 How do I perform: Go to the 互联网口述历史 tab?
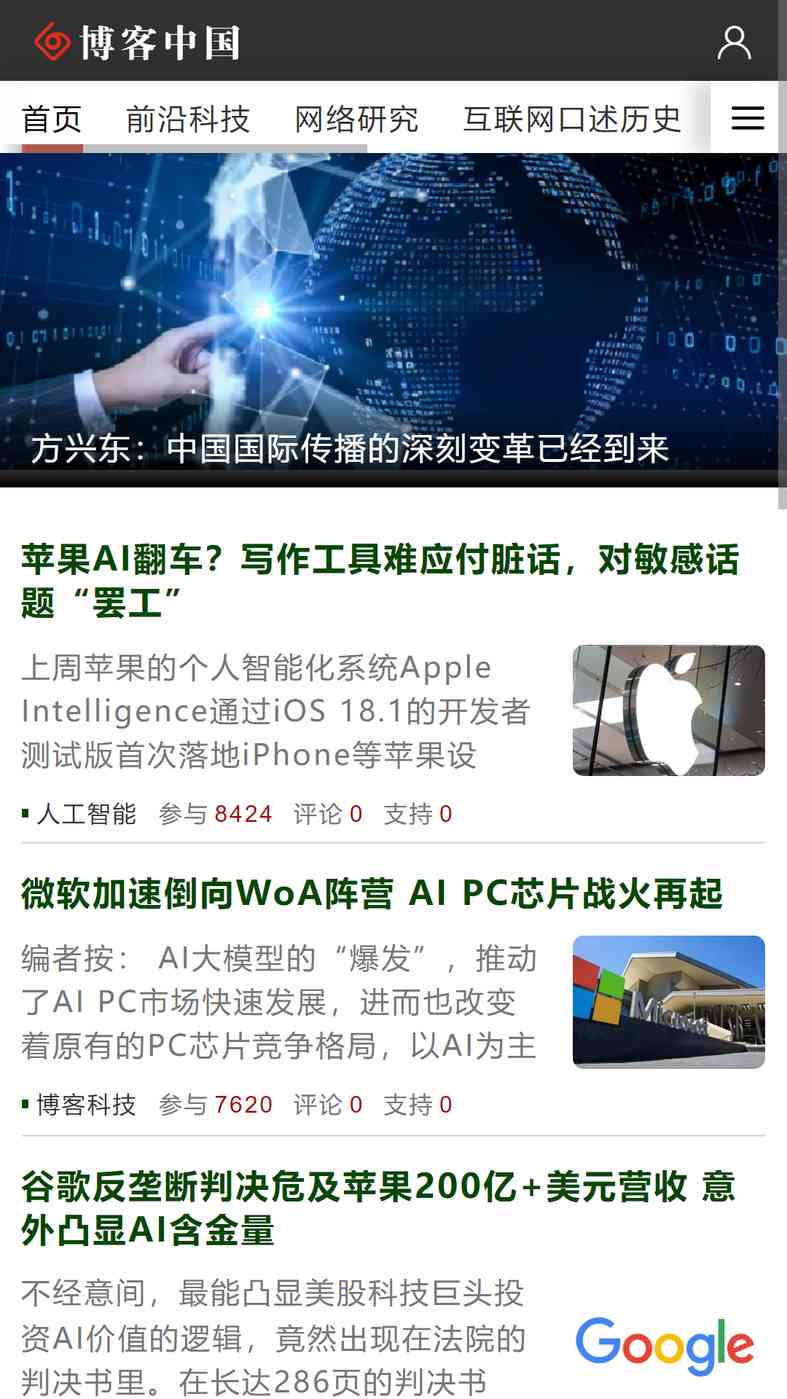point(572,119)
